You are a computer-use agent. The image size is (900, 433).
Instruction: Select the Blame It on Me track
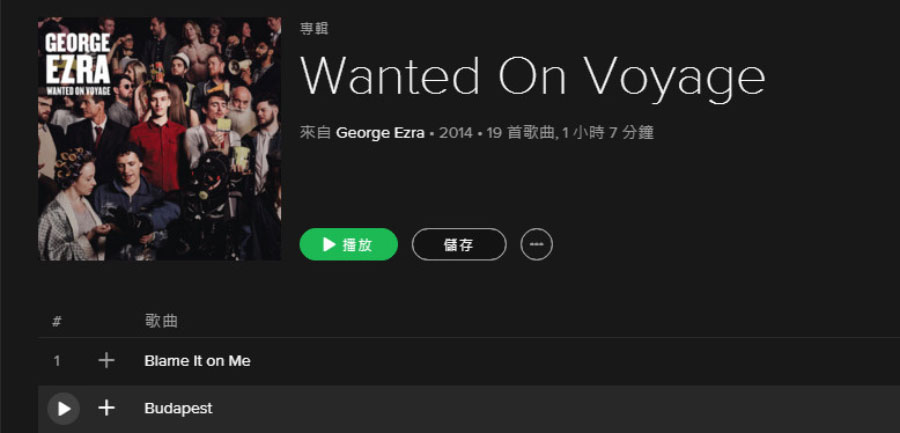coord(197,361)
